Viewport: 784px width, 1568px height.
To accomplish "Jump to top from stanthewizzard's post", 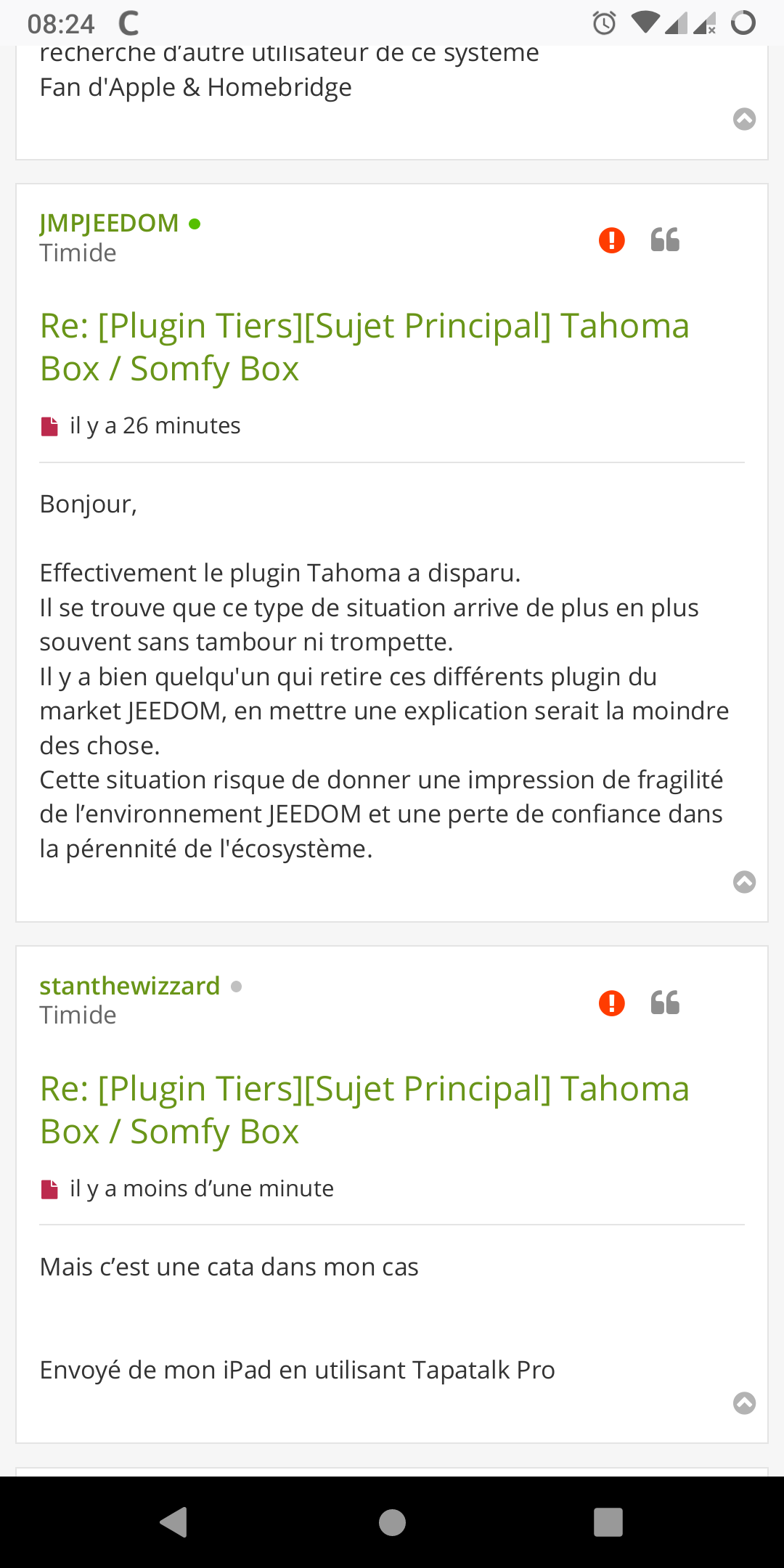I will click(x=744, y=1403).
